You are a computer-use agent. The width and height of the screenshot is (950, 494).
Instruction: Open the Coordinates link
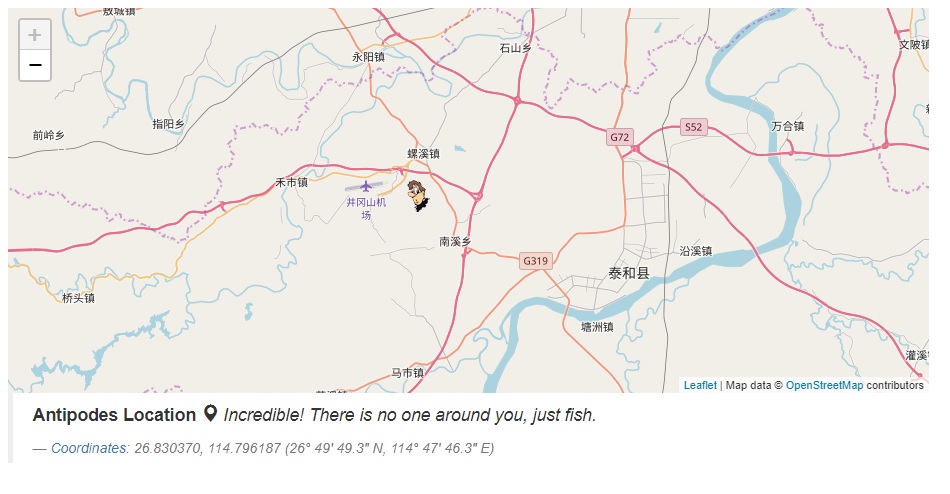pyautogui.click(x=88, y=448)
